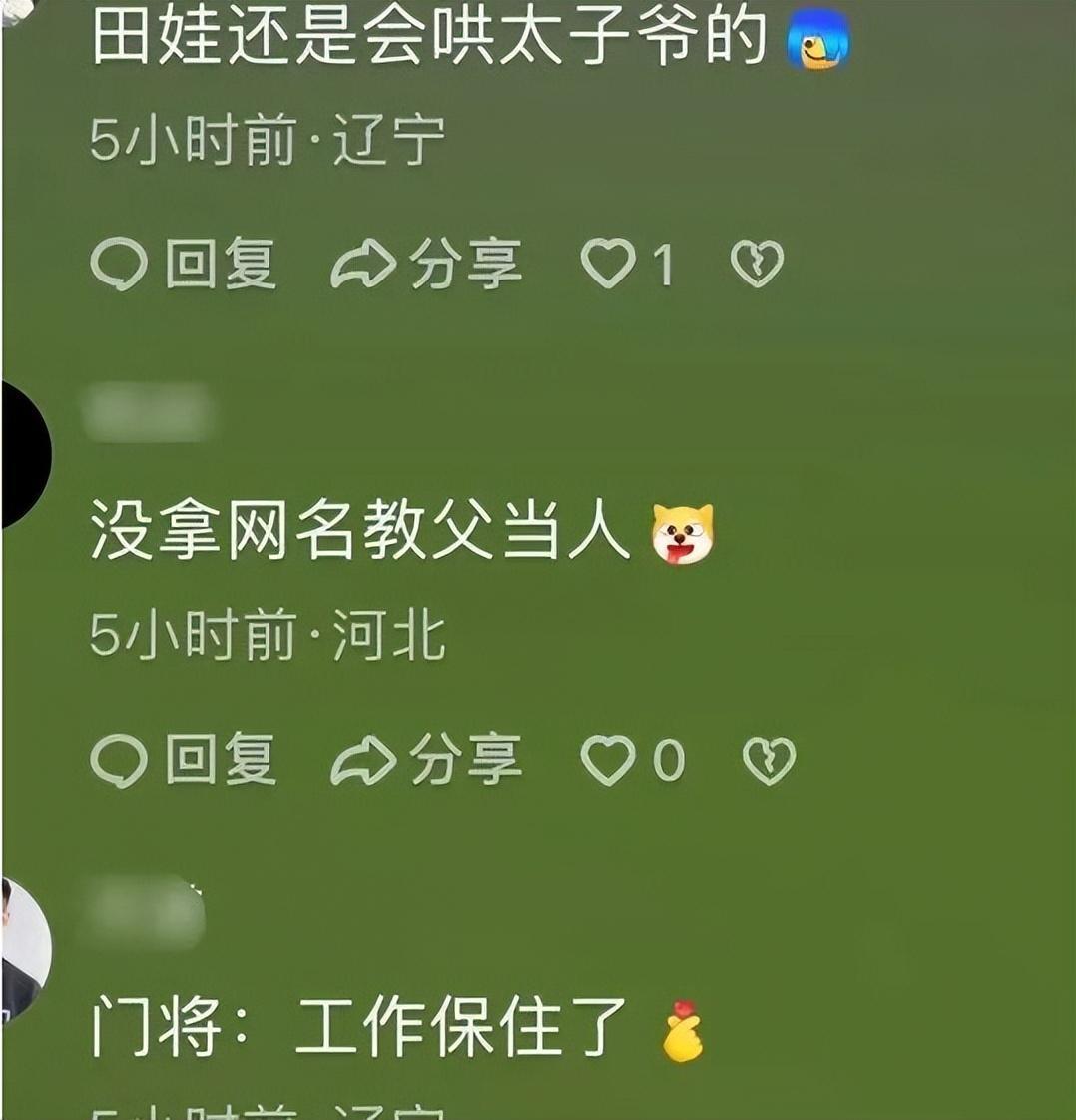The image size is (1076, 1120).
Task: Dislike the comment '田娃还是会哄太子爷的'
Action: (757, 265)
